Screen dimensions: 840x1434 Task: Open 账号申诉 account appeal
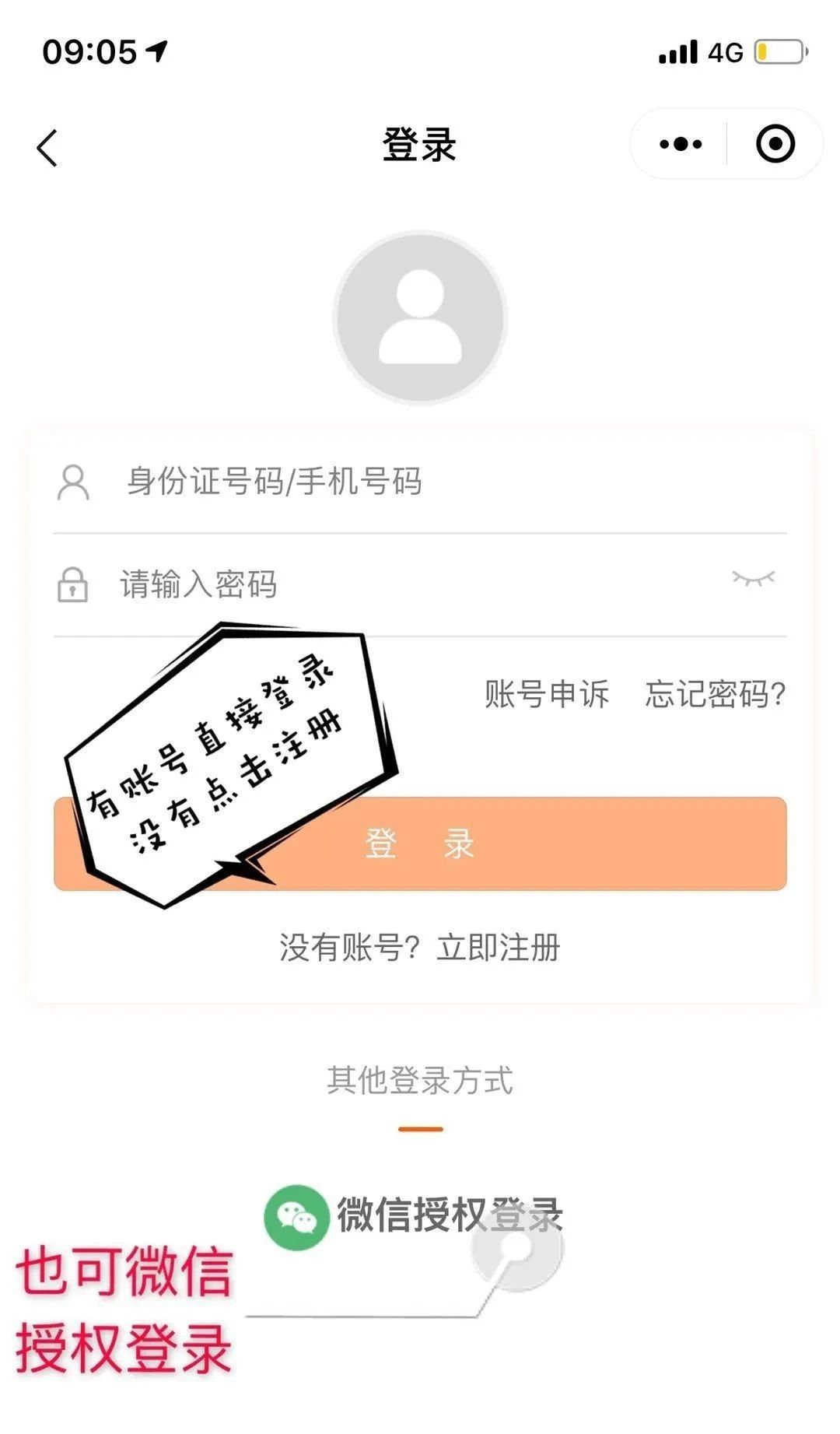click(546, 694)
